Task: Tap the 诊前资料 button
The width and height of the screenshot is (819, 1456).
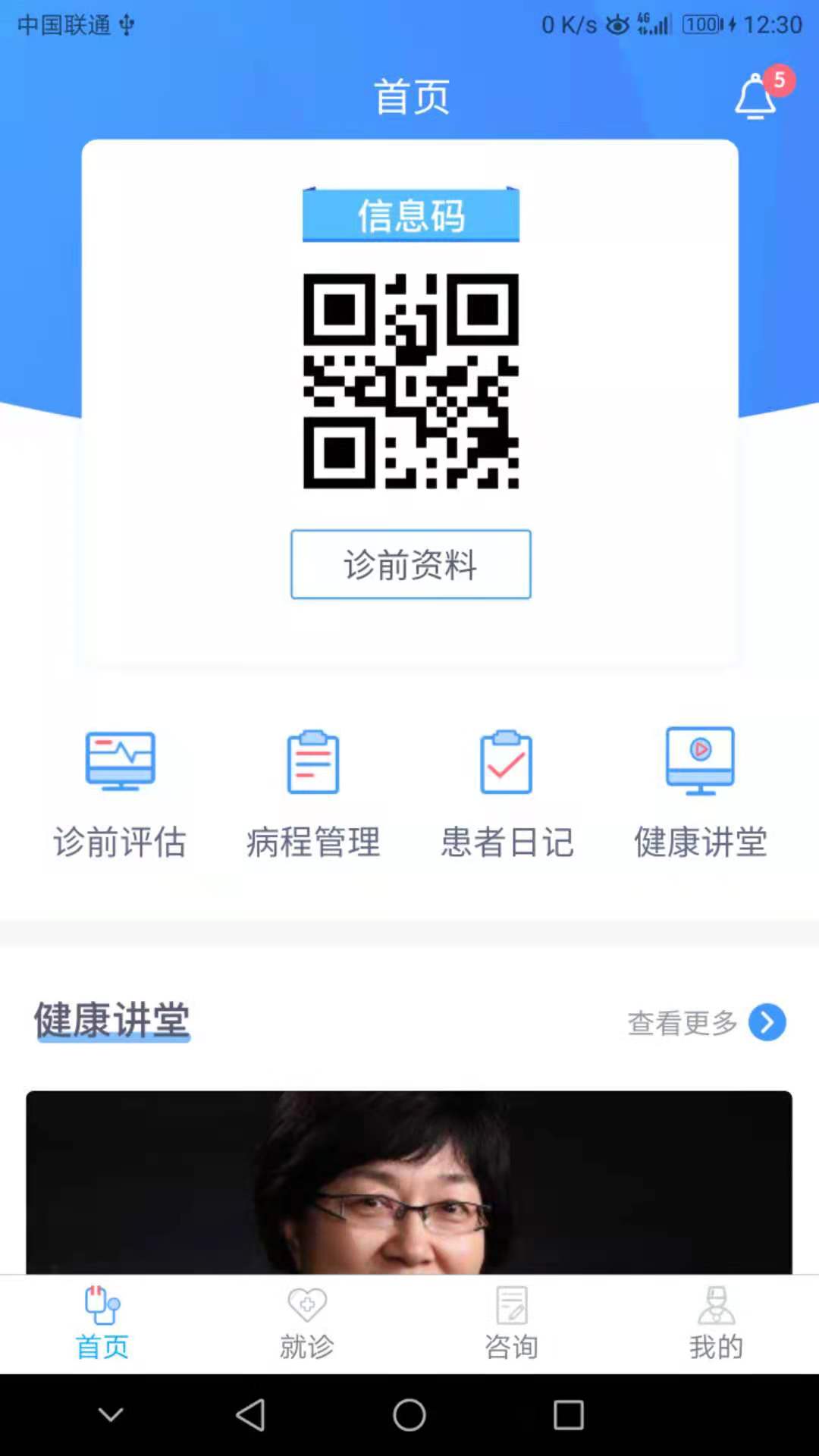Action: click(x=410, y=564)
